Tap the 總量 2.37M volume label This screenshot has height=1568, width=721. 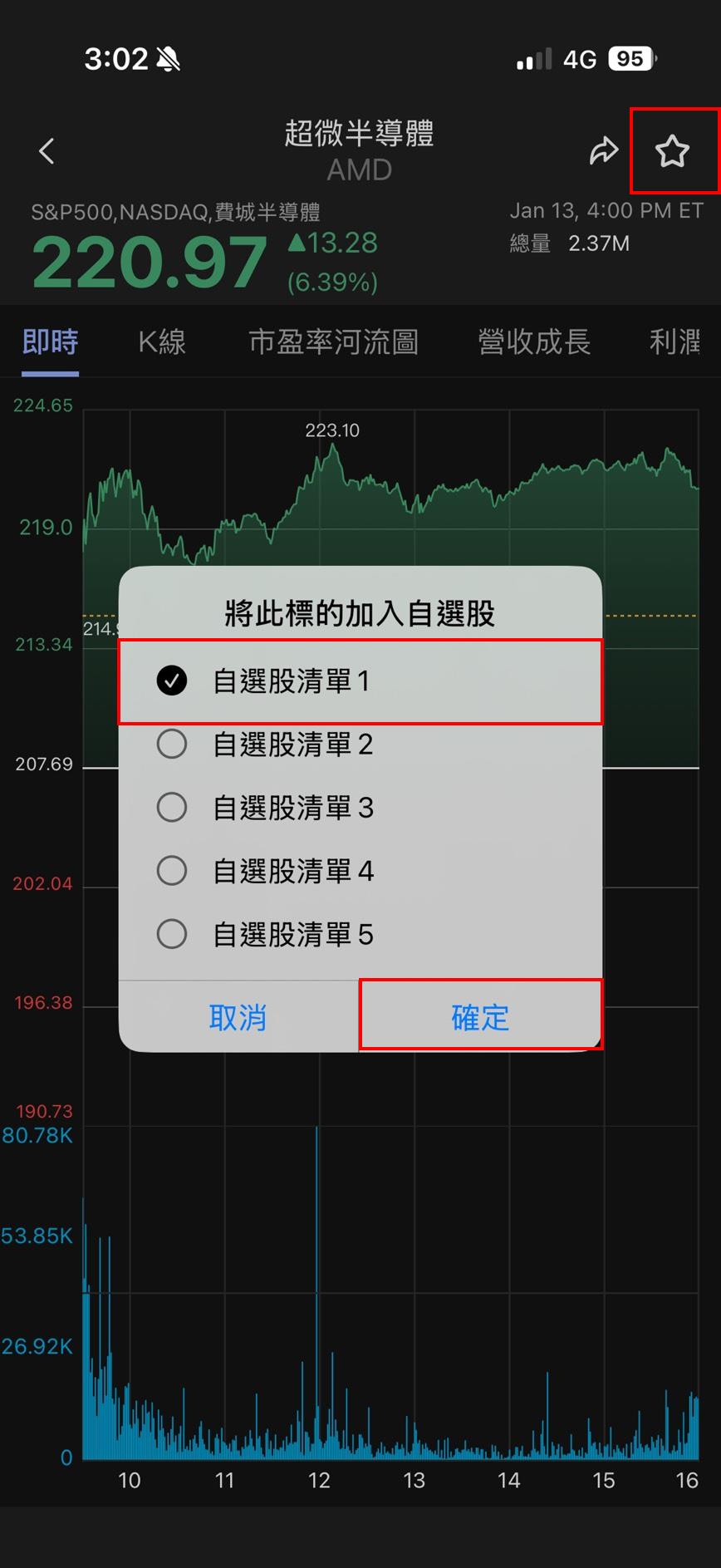tap(569, 244)
